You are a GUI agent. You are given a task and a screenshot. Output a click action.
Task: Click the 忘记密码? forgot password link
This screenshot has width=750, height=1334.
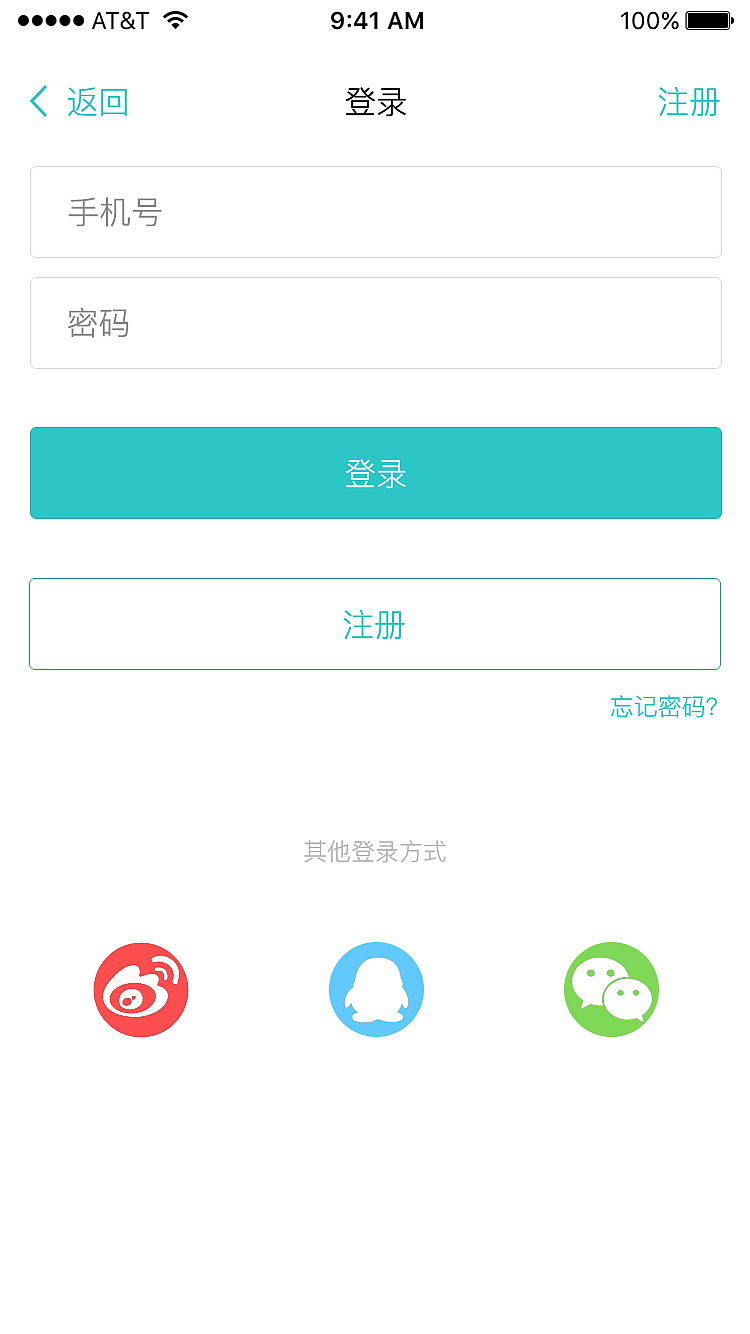pos(664,707)
